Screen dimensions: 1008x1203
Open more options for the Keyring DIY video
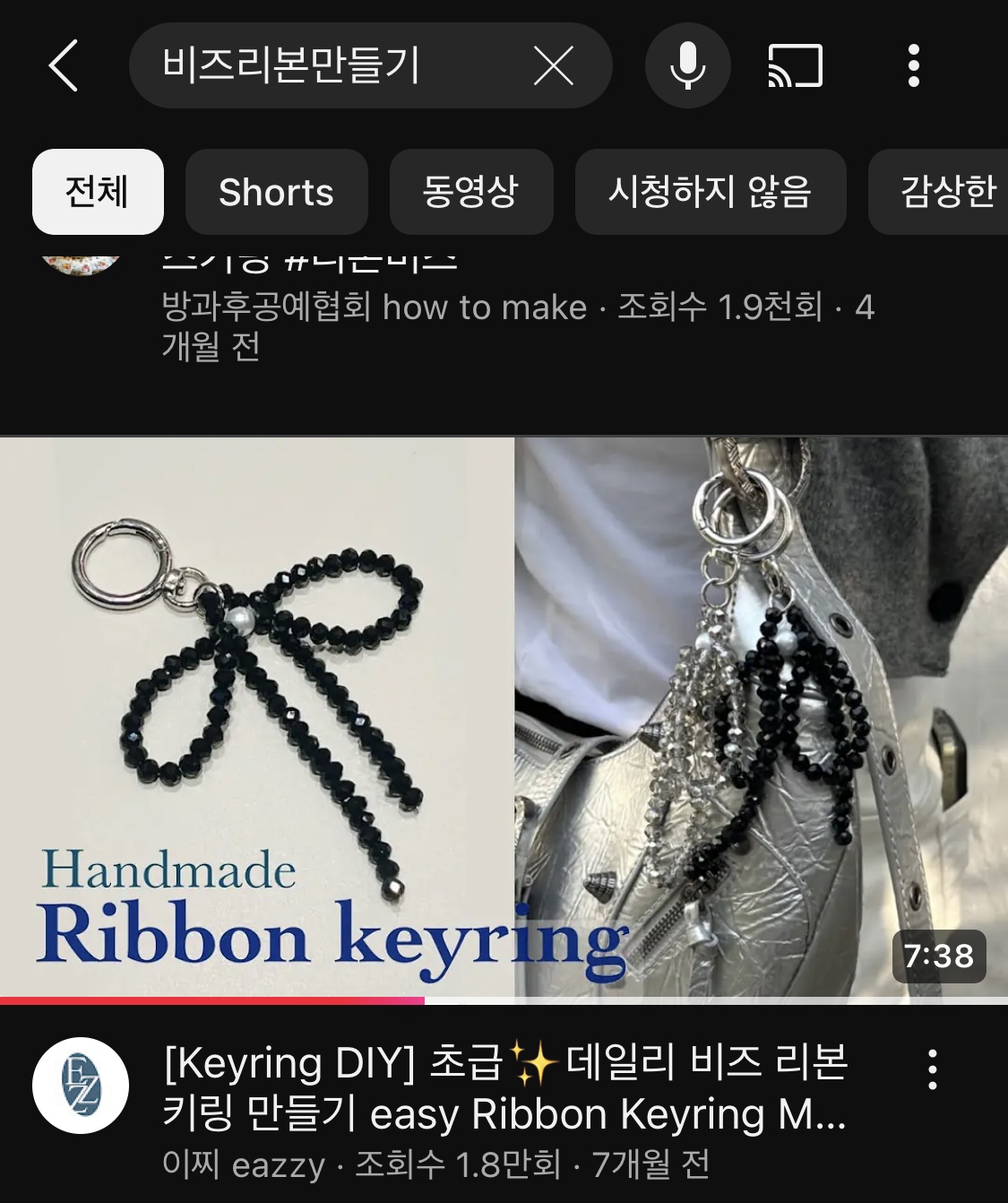tap(932, 1069)
